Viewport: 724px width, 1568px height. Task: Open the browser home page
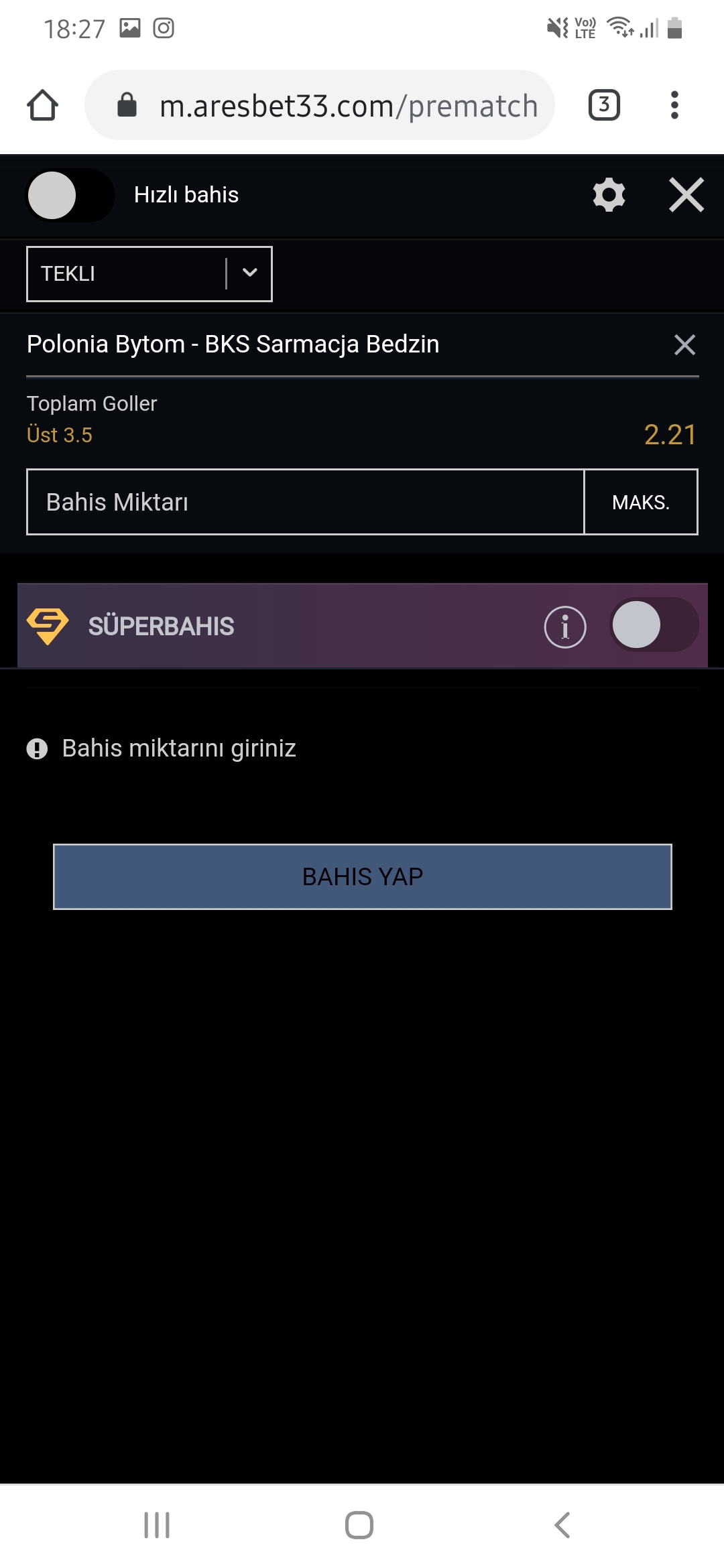click(43, 105)
